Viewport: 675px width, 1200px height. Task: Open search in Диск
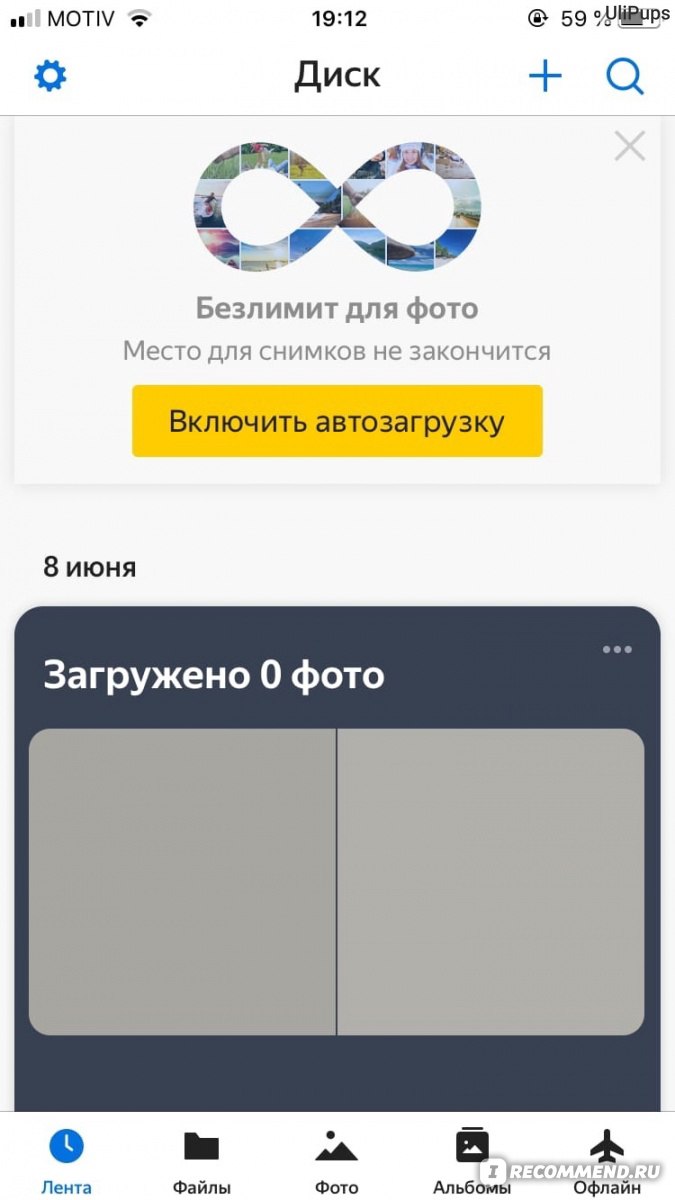click(625, 76)
